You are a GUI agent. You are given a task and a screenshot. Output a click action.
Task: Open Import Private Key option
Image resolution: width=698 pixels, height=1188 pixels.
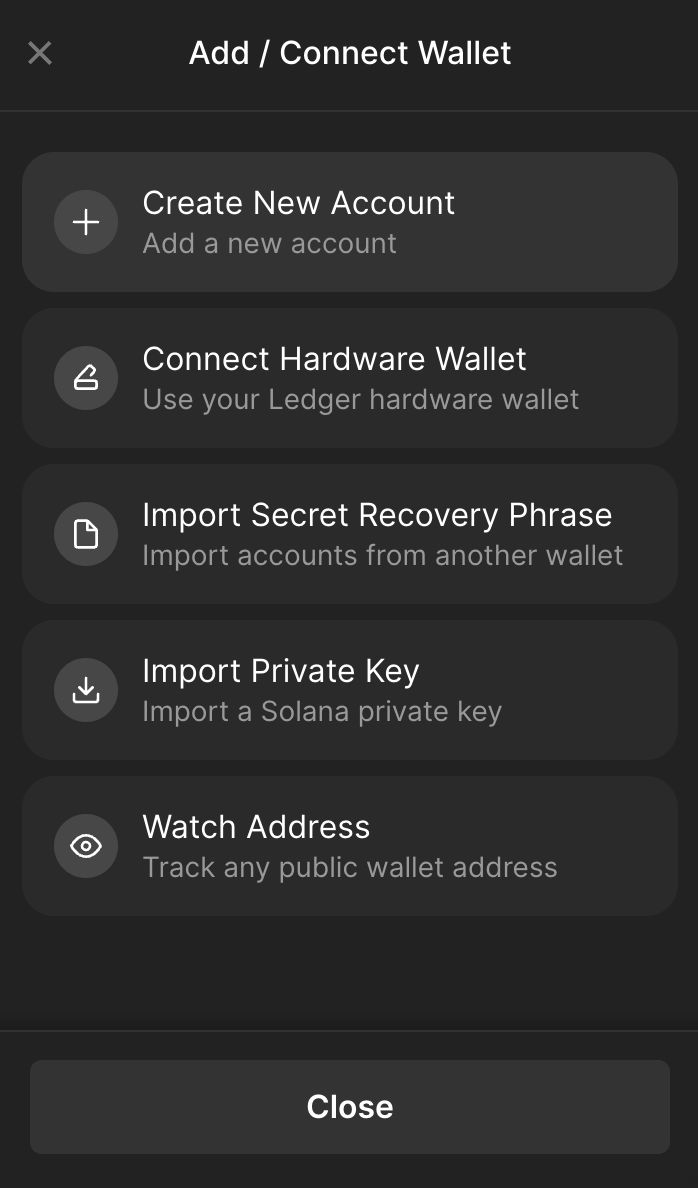tap(349, 690)
